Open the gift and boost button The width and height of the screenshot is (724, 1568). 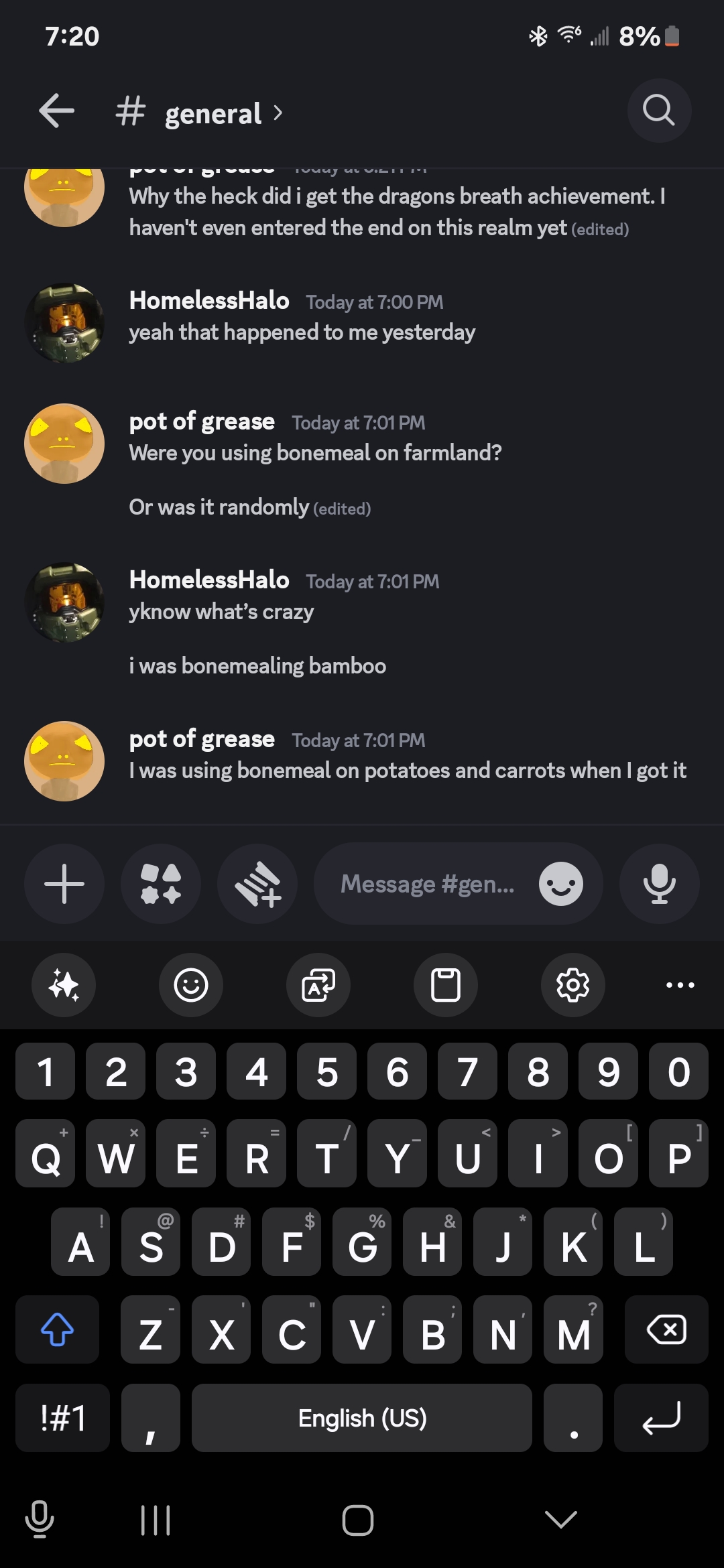[257, 884]
